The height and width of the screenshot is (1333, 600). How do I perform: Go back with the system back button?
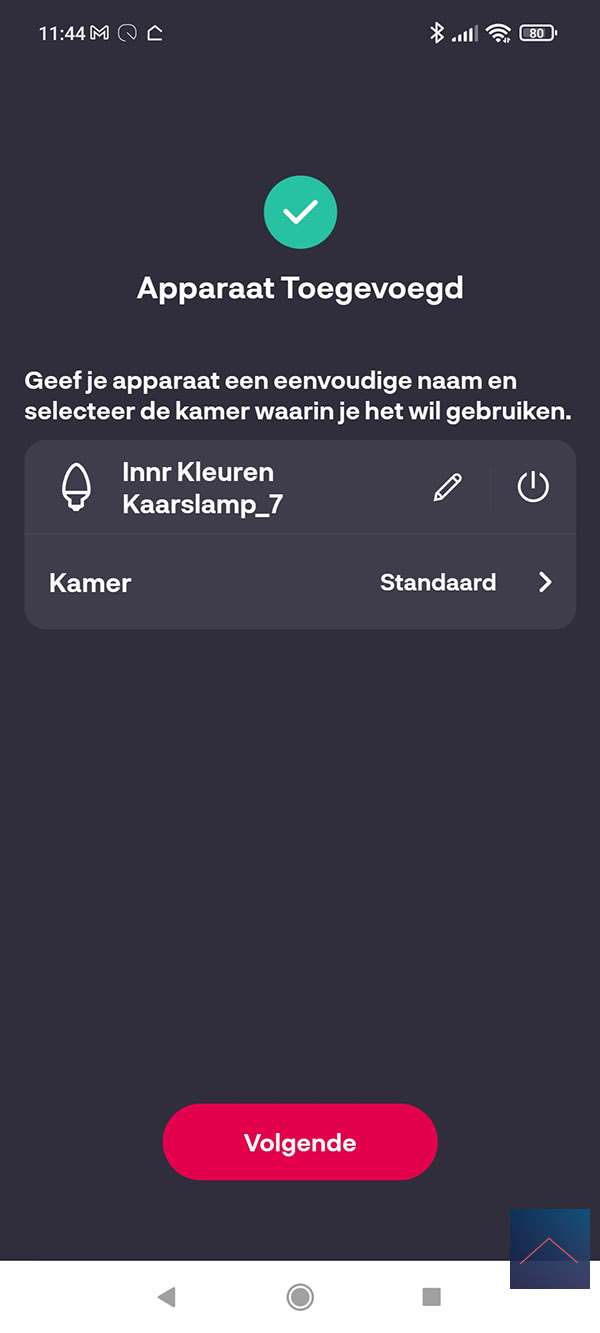[166, 1297]
